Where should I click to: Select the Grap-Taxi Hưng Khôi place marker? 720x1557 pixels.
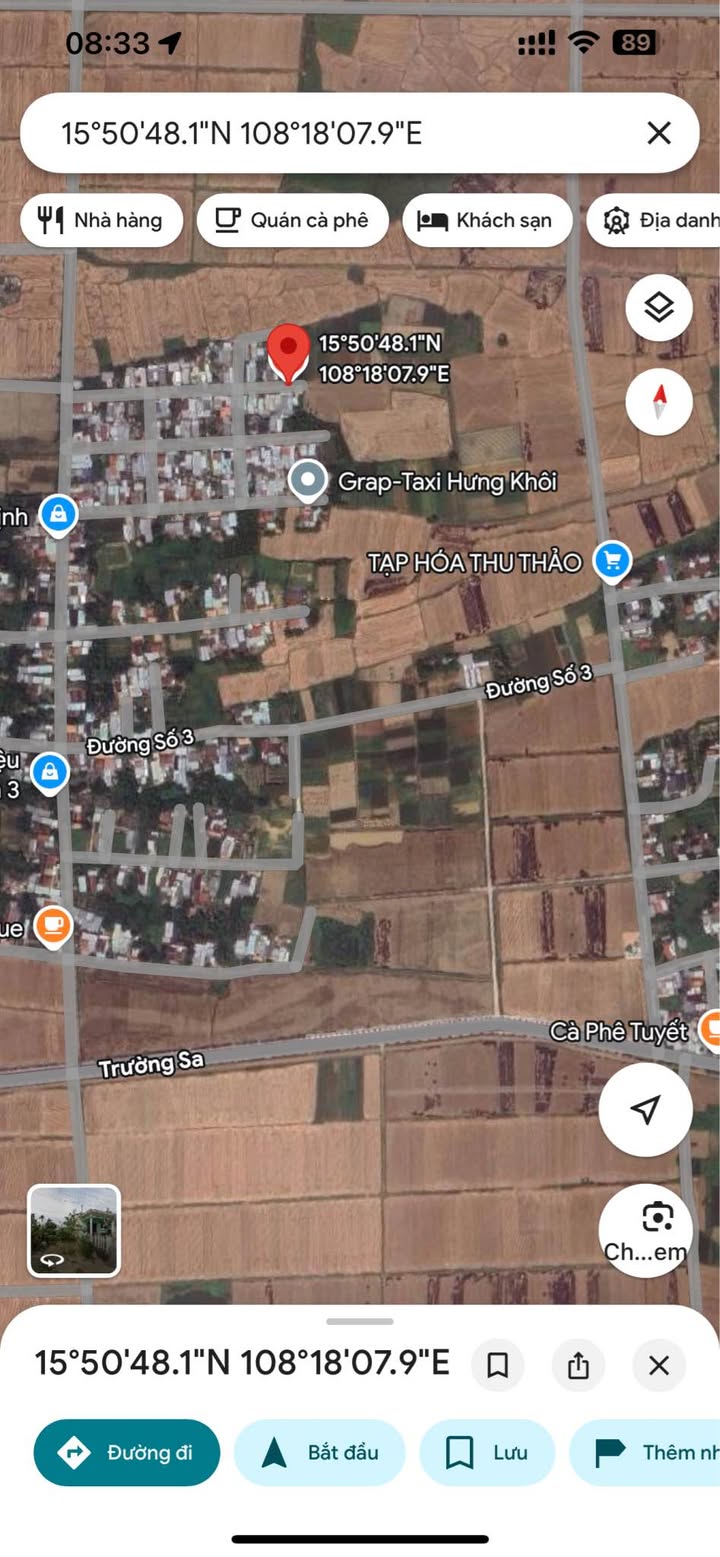point(308,481)
